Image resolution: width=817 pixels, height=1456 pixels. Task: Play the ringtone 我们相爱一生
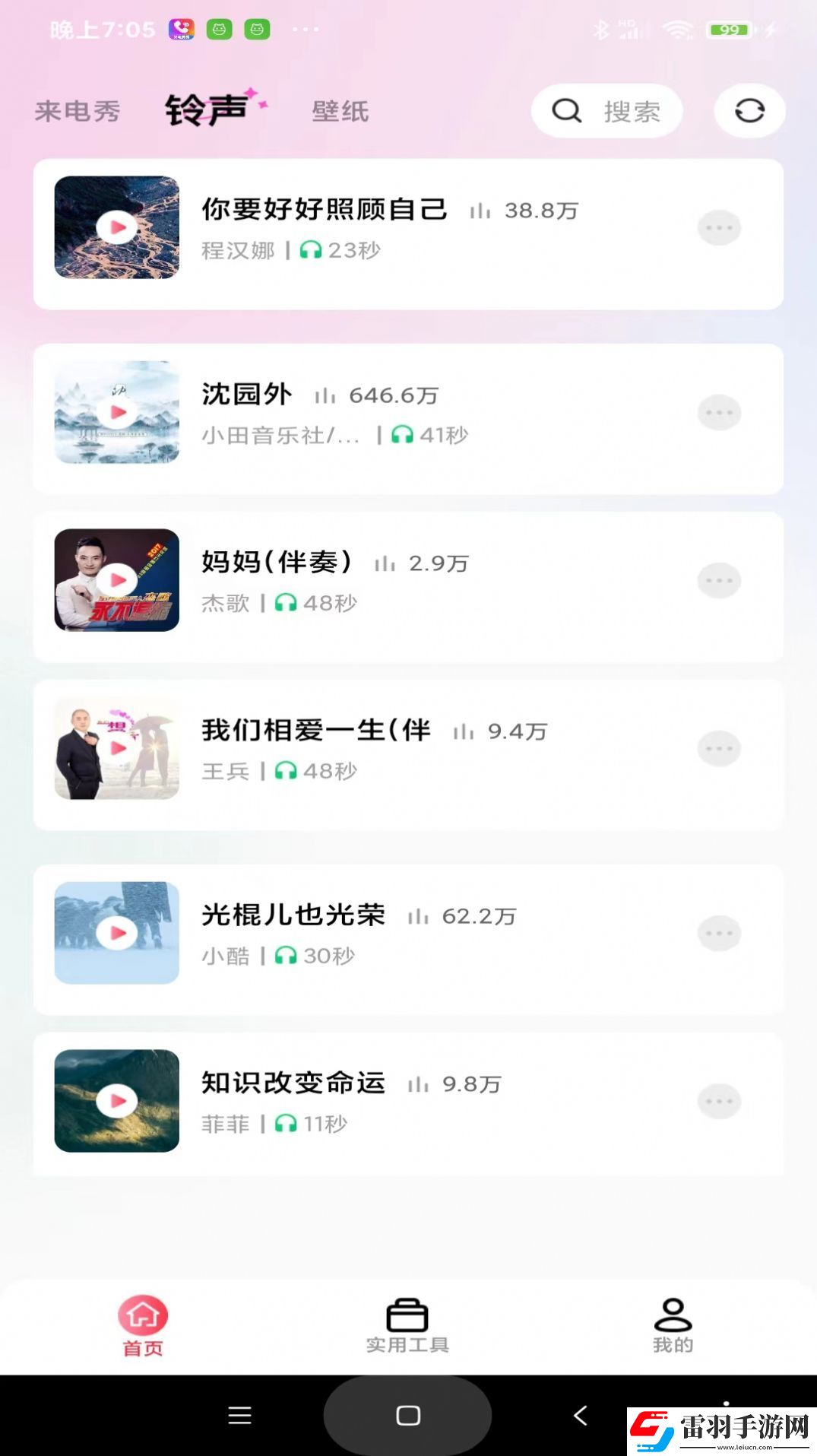[117, 748]
